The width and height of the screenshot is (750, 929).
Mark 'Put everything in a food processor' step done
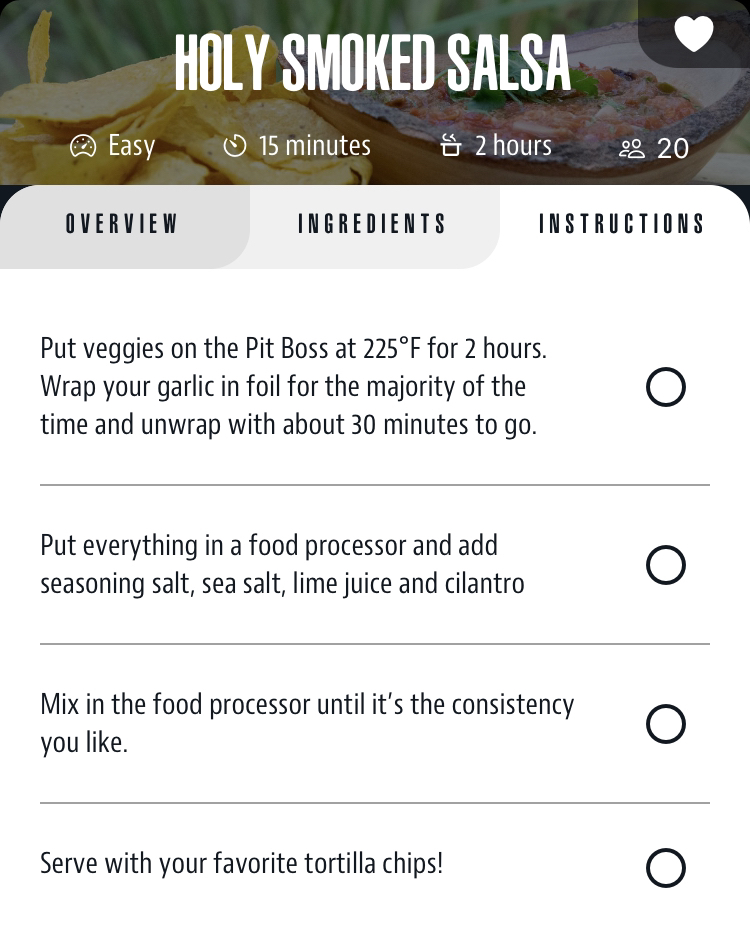666,565
